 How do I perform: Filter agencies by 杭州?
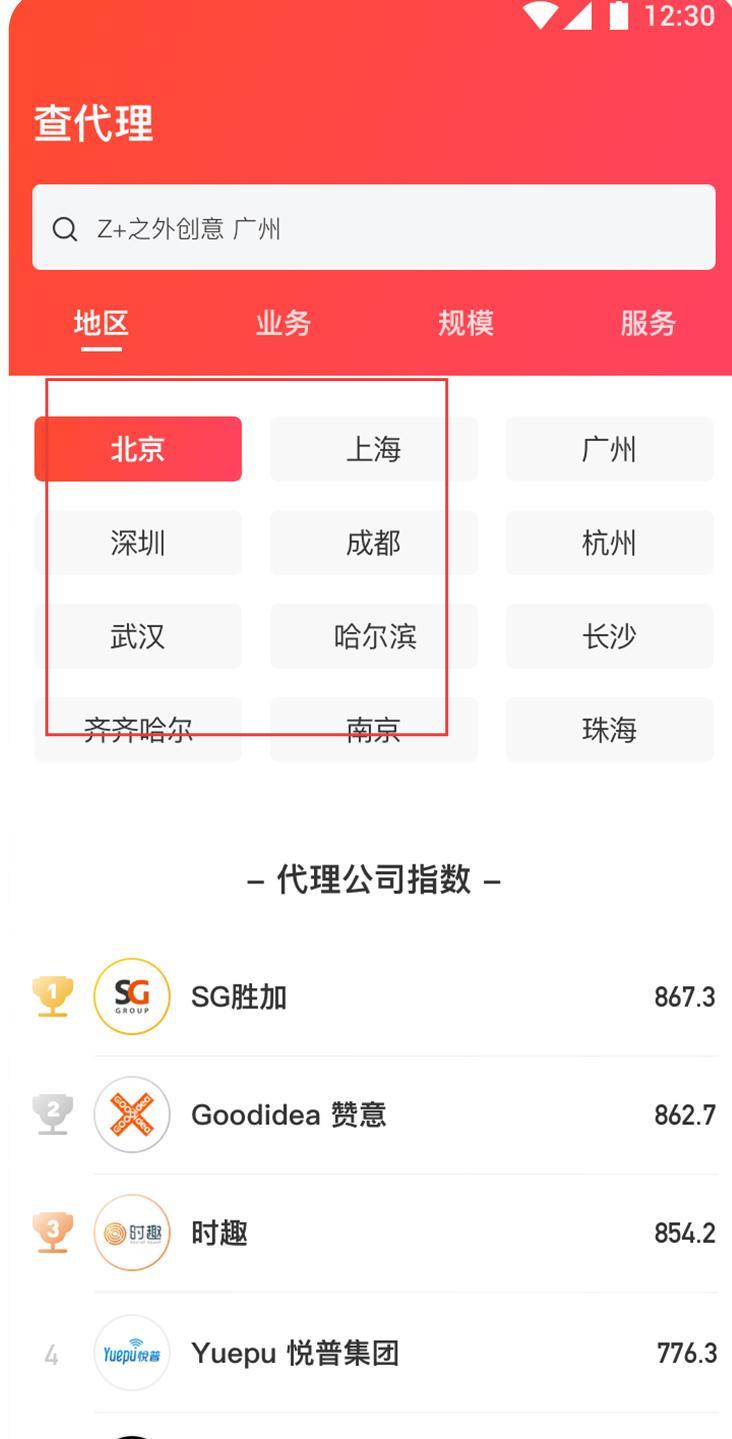tap(609, 543)
